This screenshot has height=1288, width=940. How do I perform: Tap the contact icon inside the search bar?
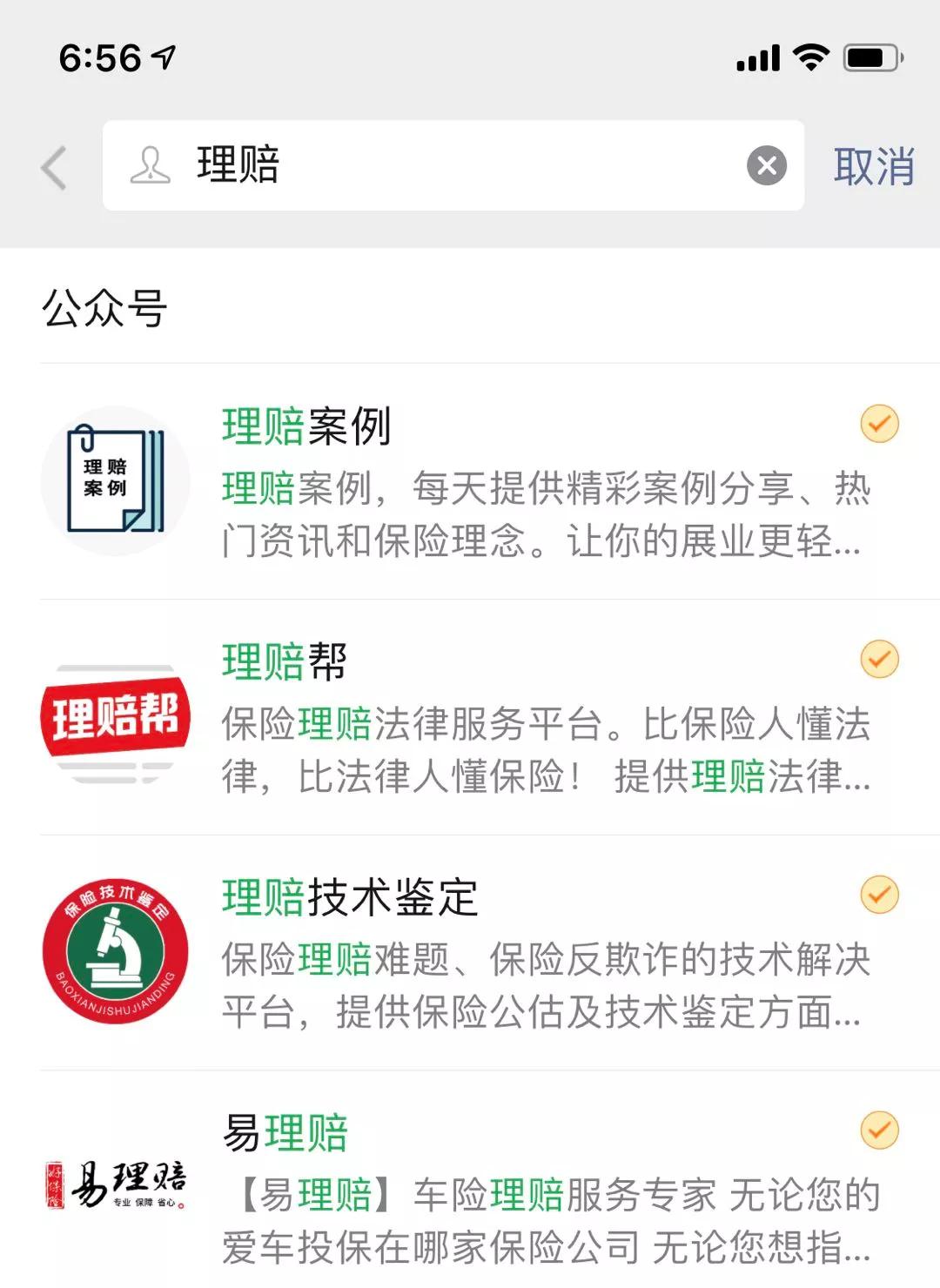(150, 167)
